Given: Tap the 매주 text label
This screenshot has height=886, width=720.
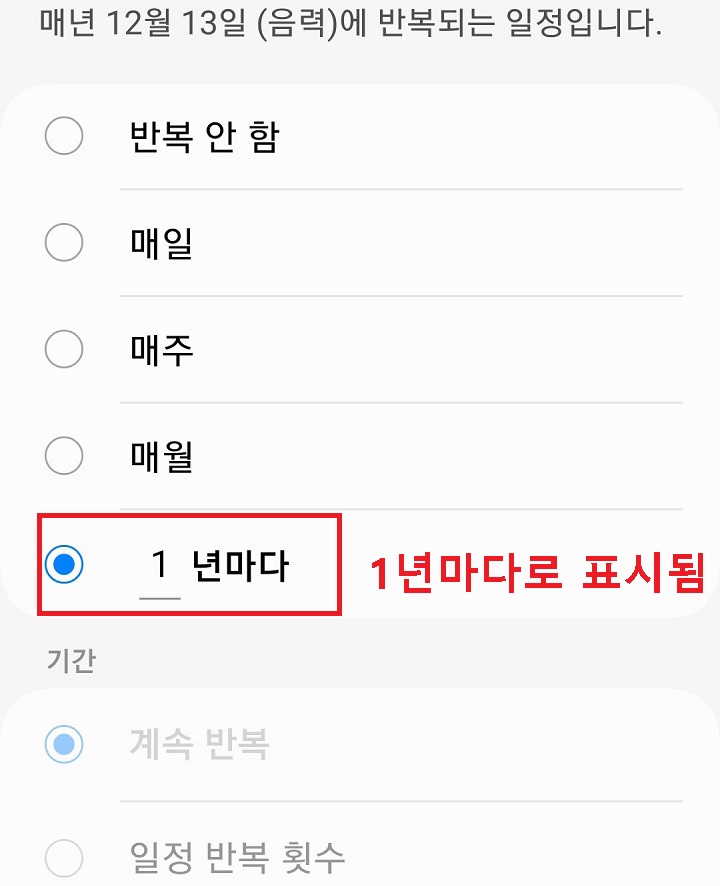Looking at the screenshot, I should tap(160, 350).
